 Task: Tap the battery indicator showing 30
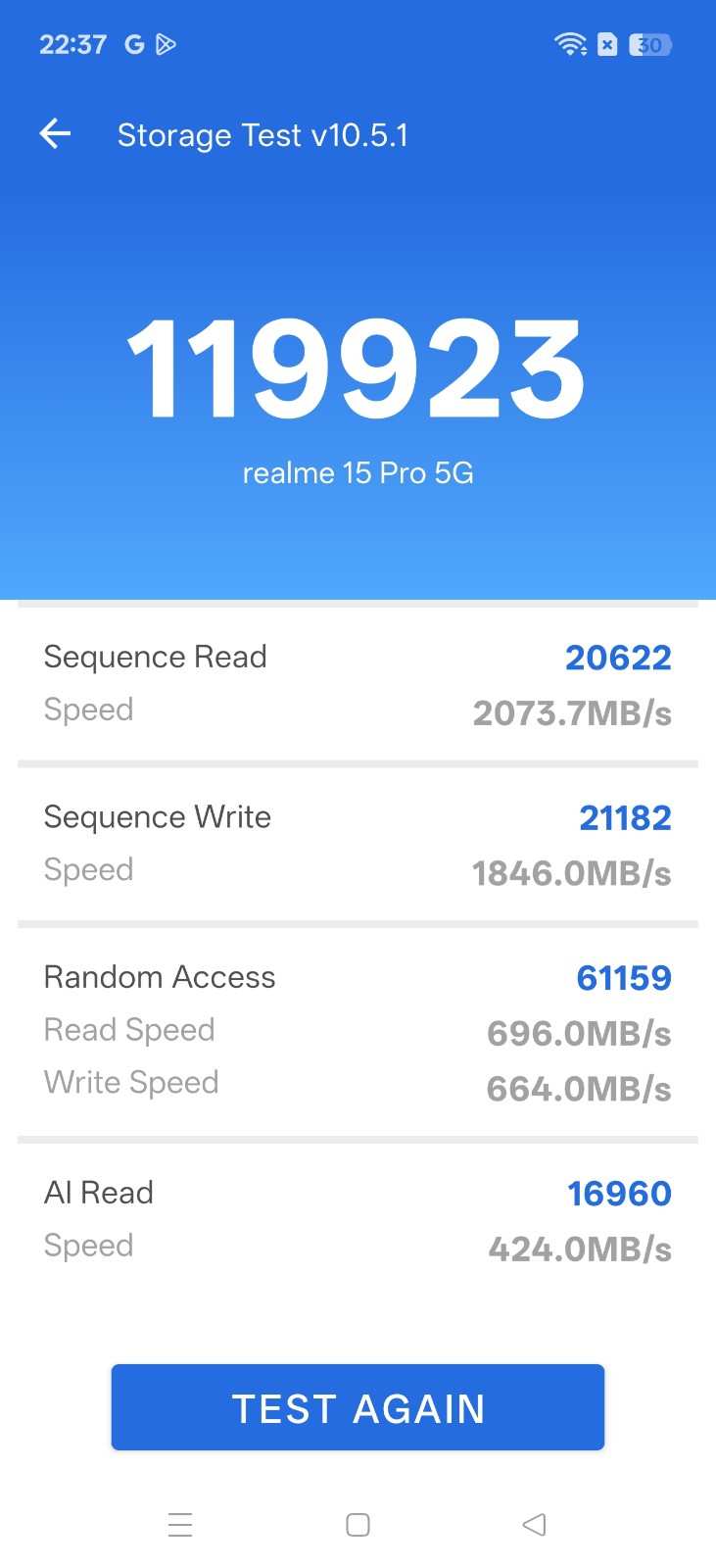[649, 44]
